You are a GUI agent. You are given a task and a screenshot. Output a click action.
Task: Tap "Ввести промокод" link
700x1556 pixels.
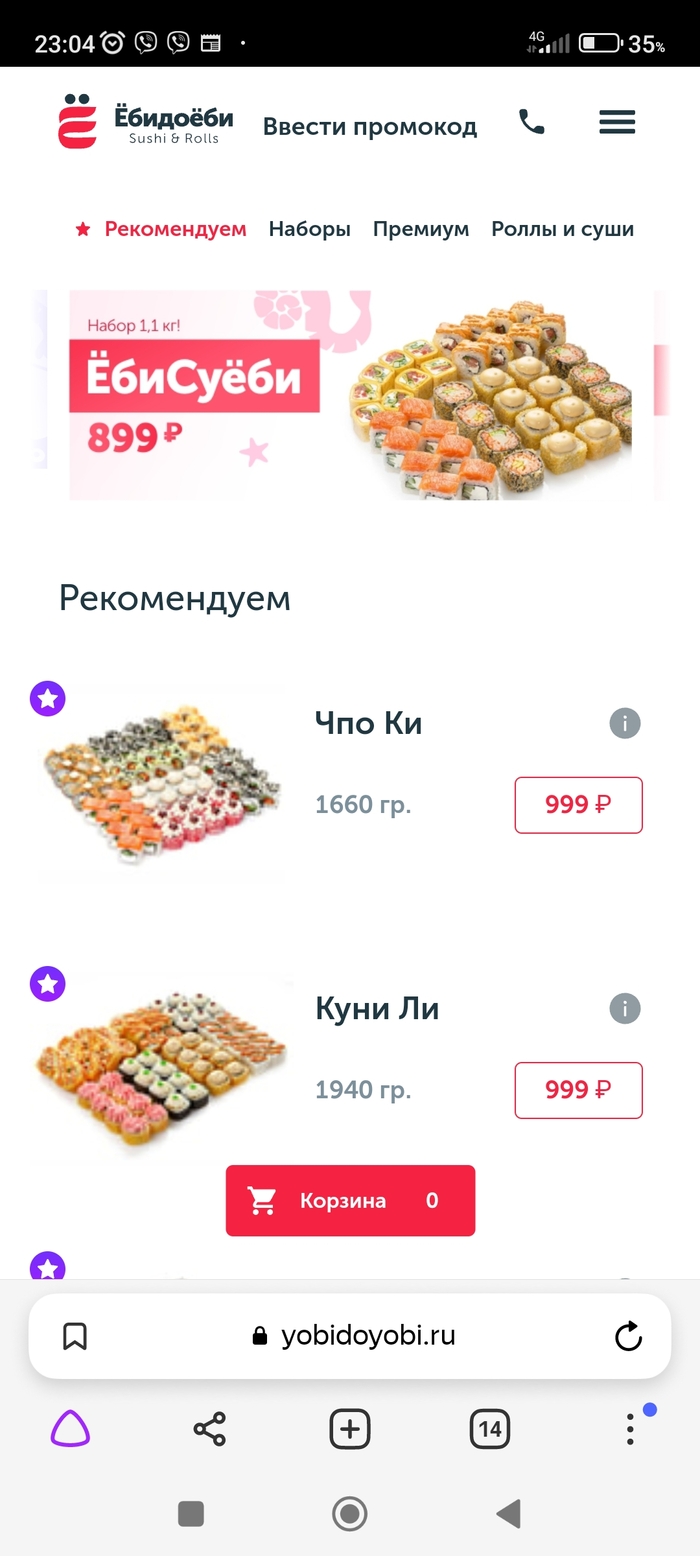coord(370,127)
